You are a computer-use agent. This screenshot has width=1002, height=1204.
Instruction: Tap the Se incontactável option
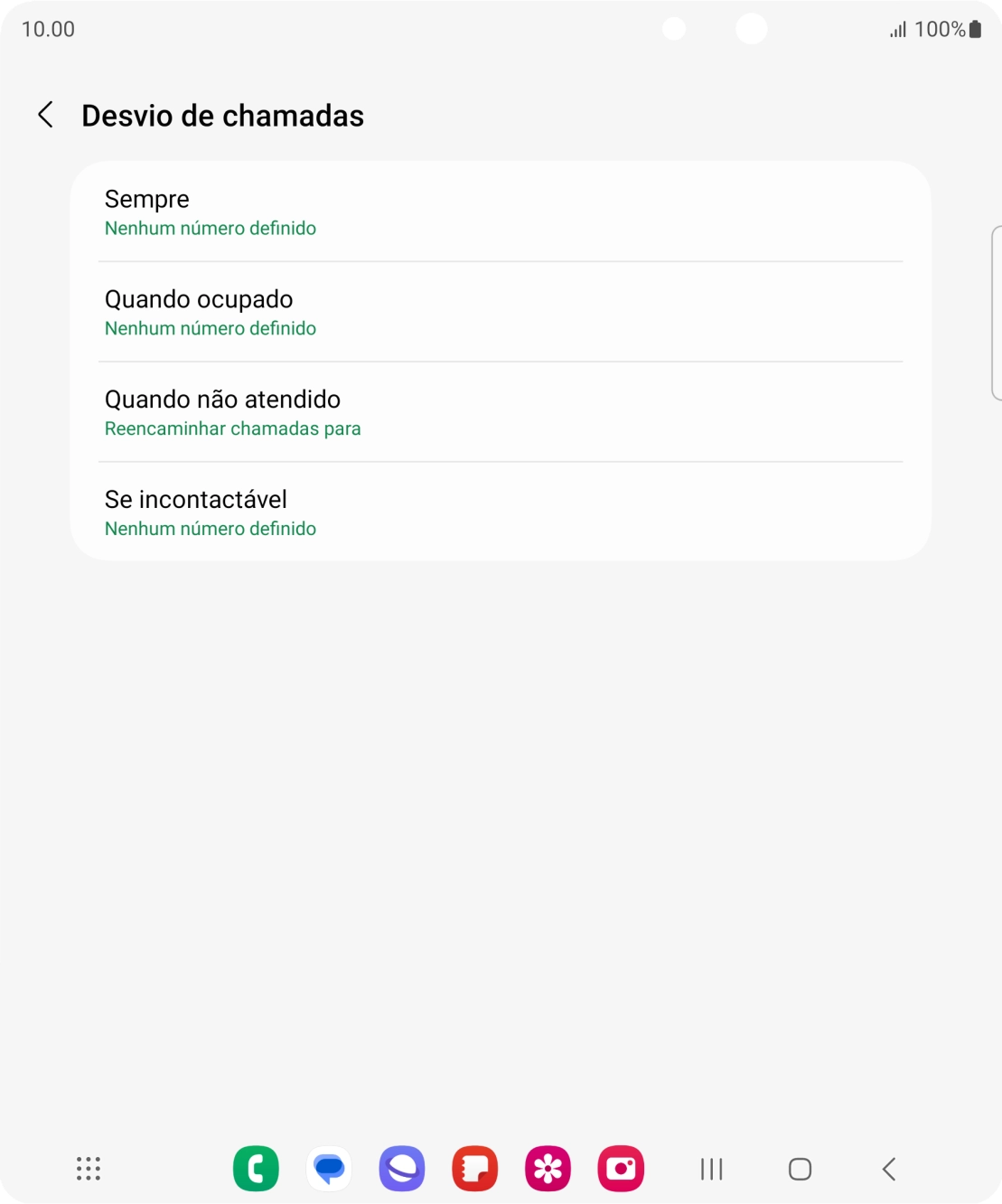click(x=501, y=512)
